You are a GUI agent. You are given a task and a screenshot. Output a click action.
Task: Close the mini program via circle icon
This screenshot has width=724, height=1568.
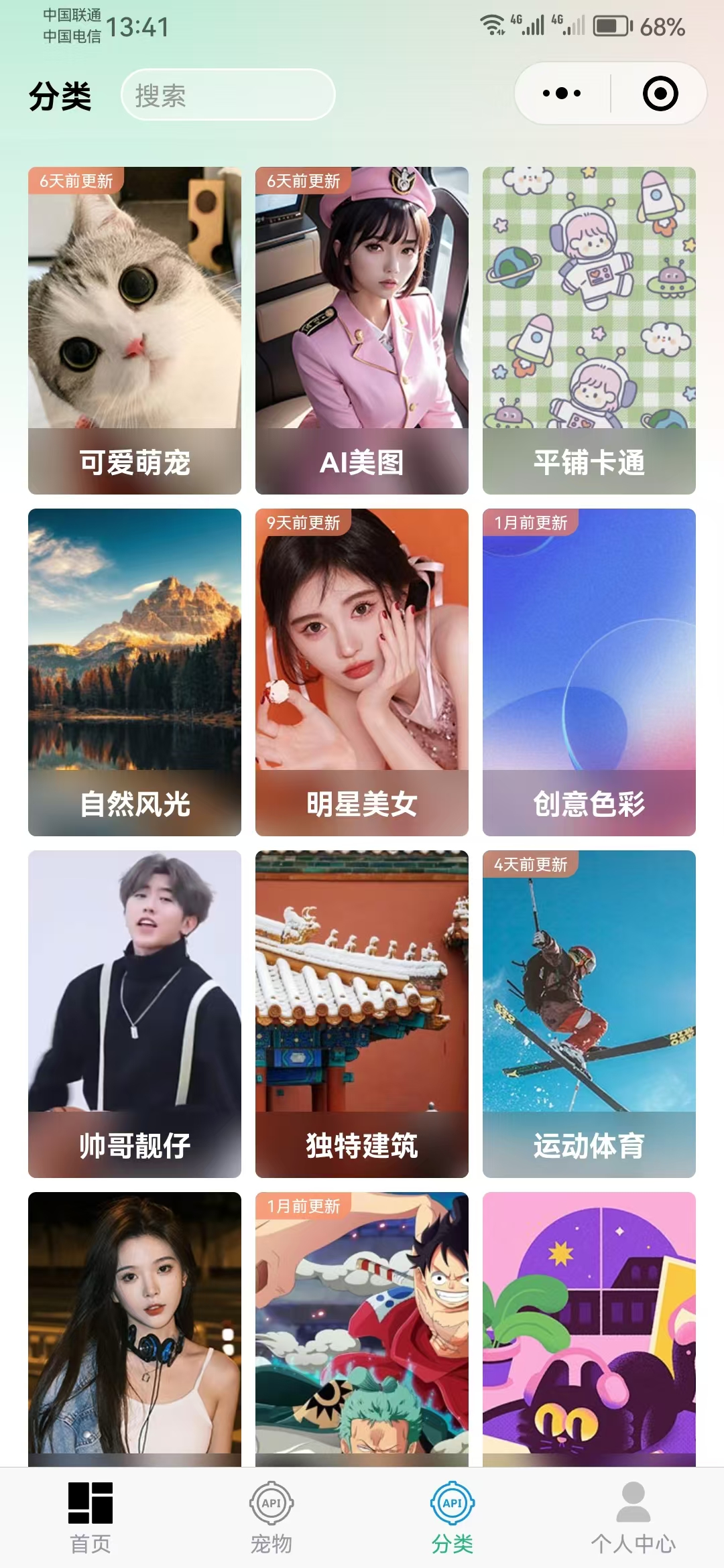click(x=660, y=94)
